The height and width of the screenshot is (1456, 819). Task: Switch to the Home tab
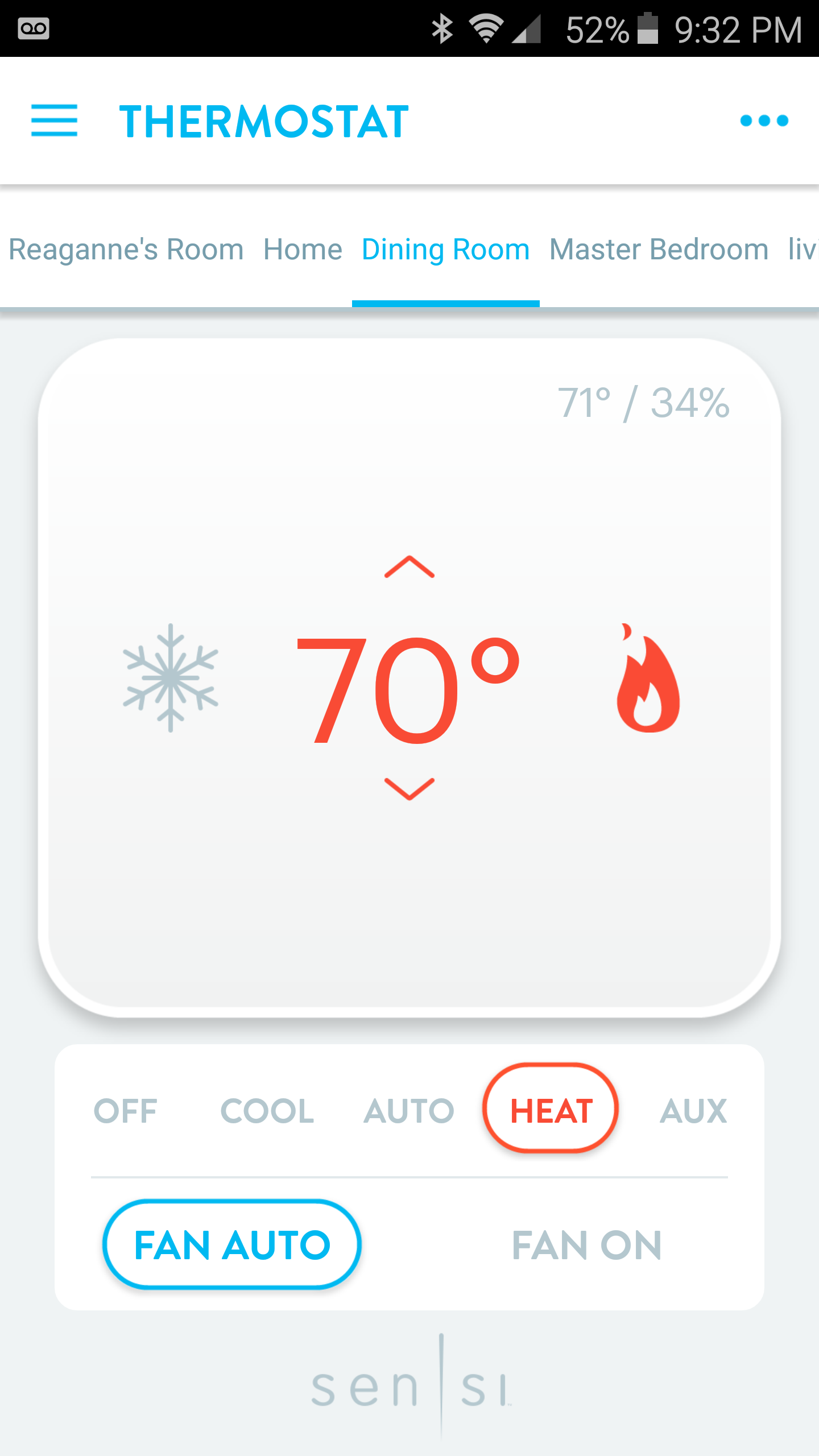[x=303, y=250]
